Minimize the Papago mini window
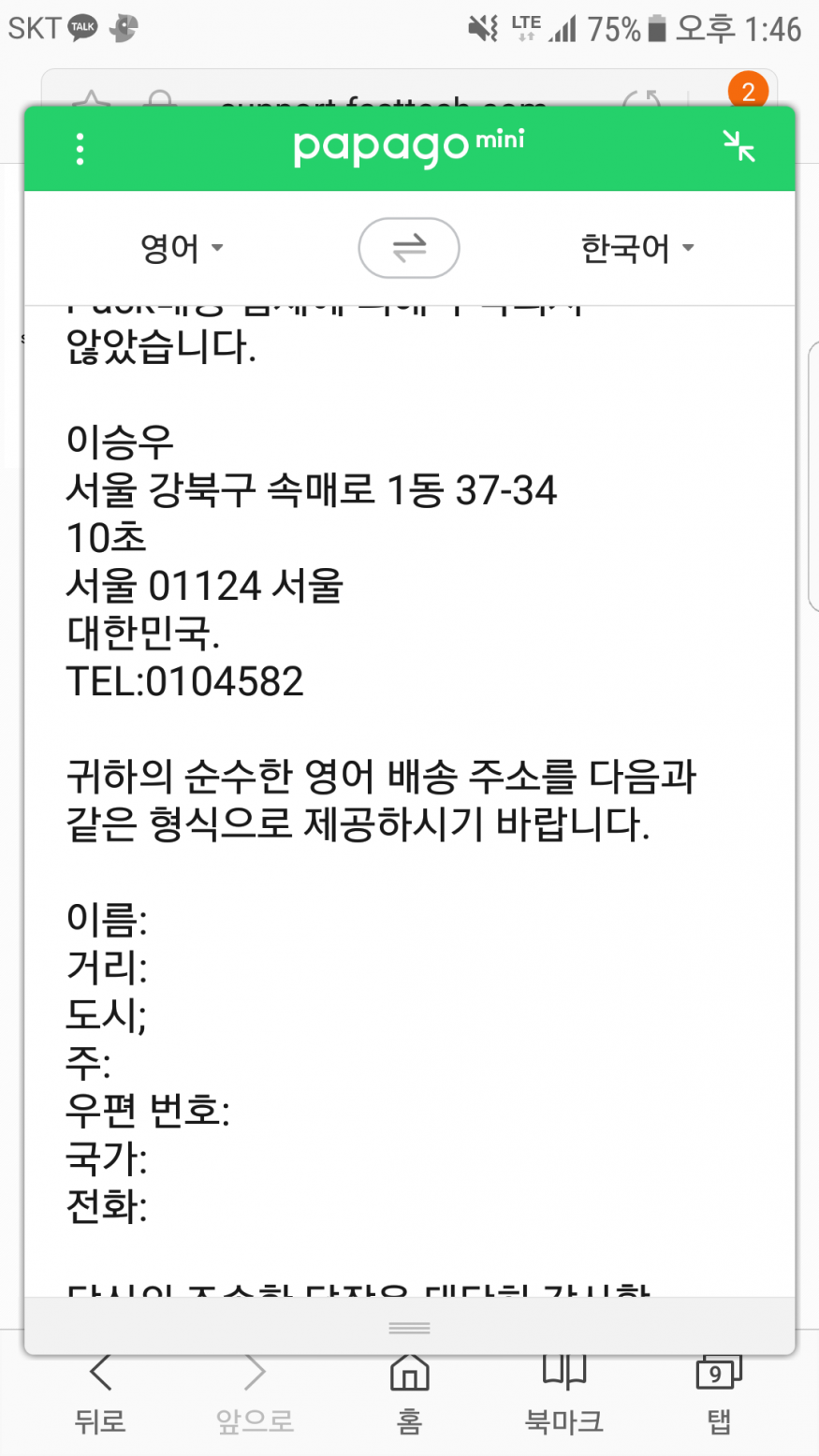 (739, 146)
